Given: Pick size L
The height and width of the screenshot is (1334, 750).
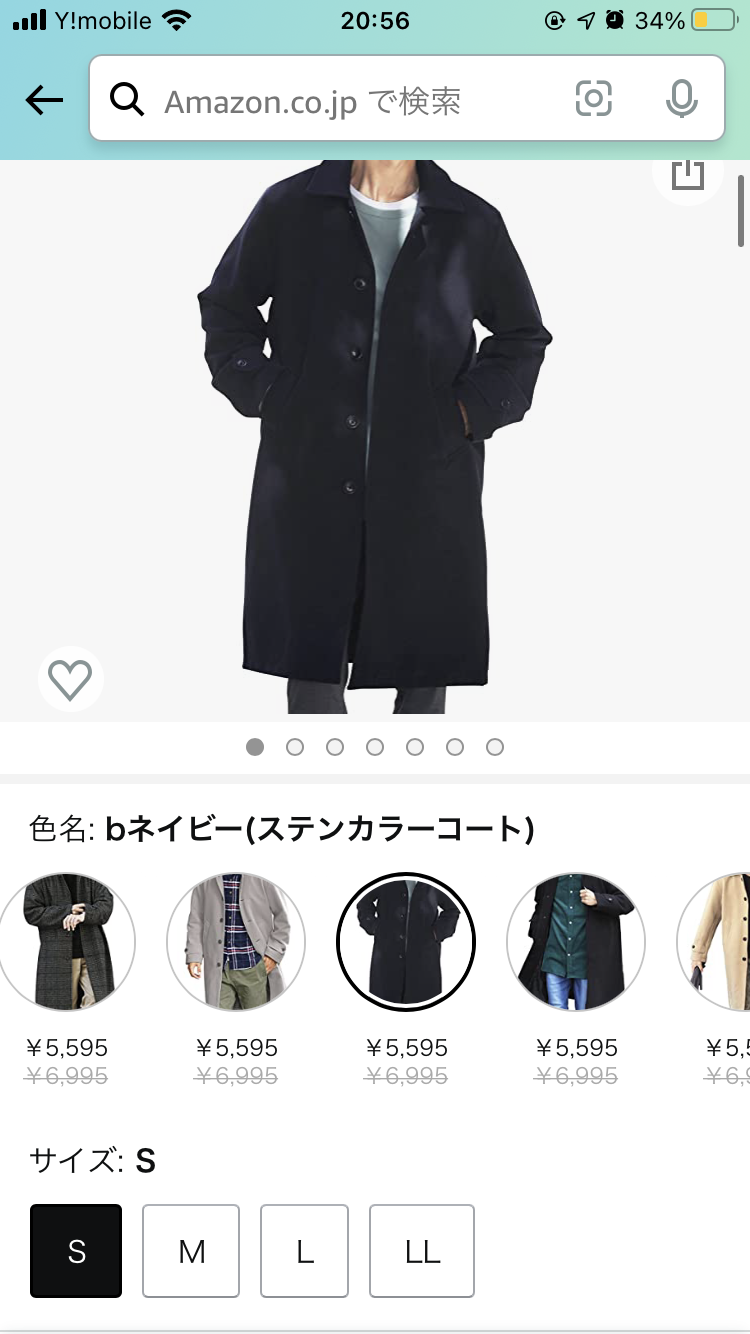Looking at the screenshot, I should tap(306, 1251).
